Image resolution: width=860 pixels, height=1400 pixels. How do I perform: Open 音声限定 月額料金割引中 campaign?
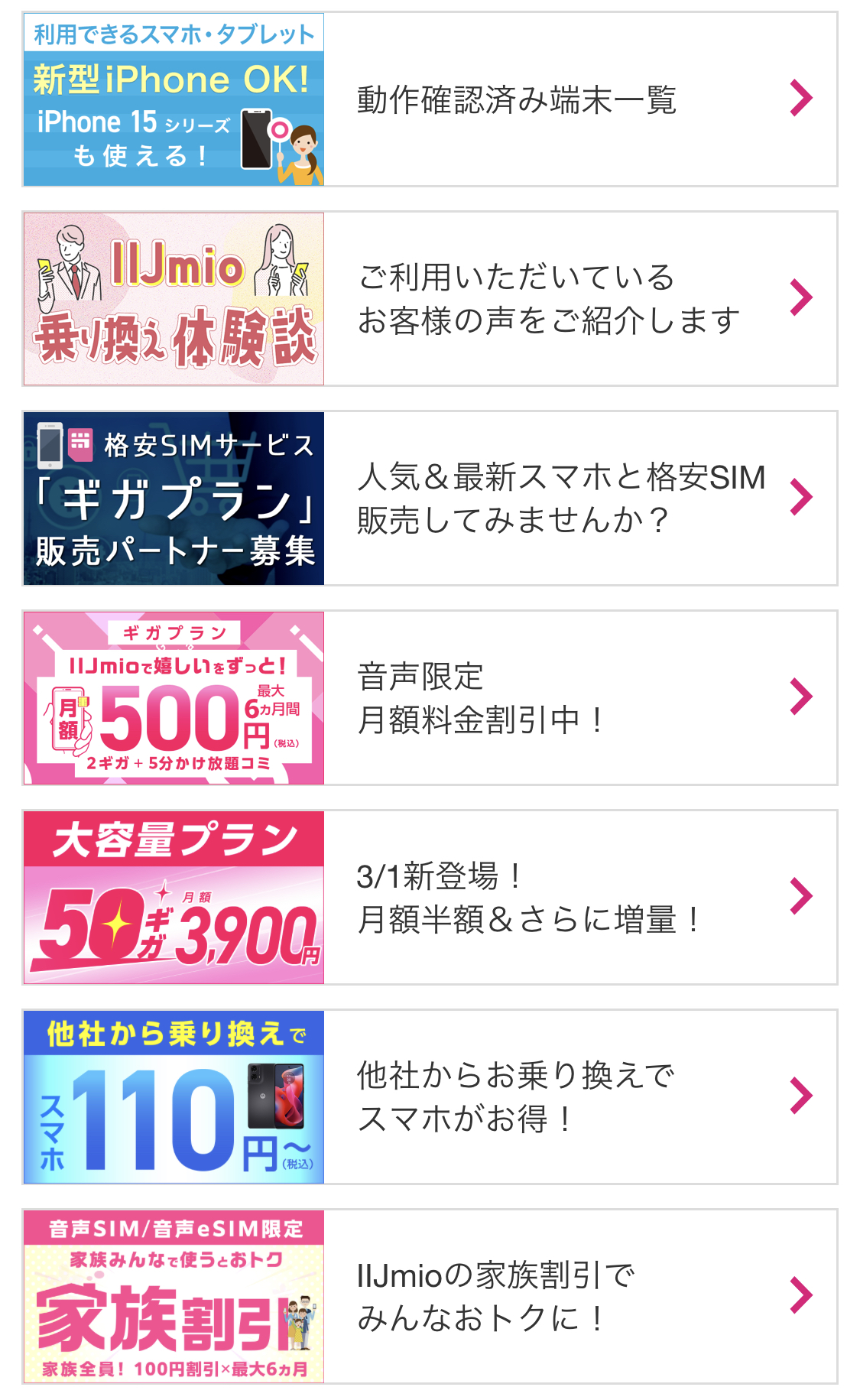[x=430, y=698]
